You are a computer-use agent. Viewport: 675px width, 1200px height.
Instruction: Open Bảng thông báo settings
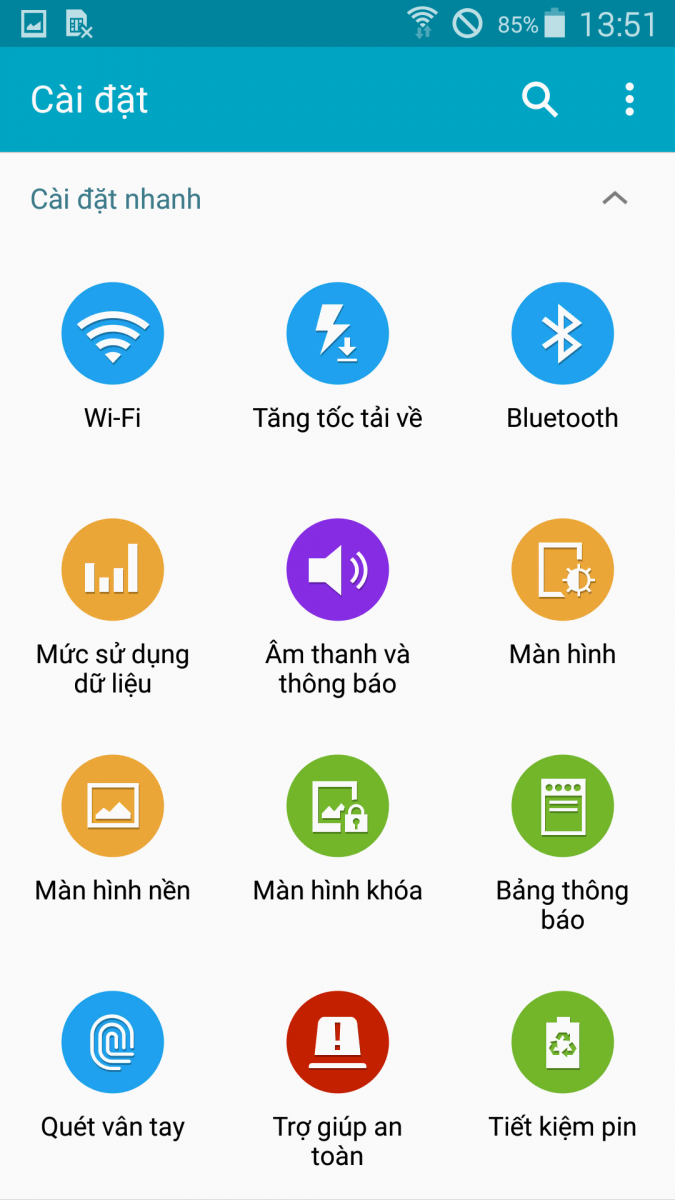pos(562,806)
